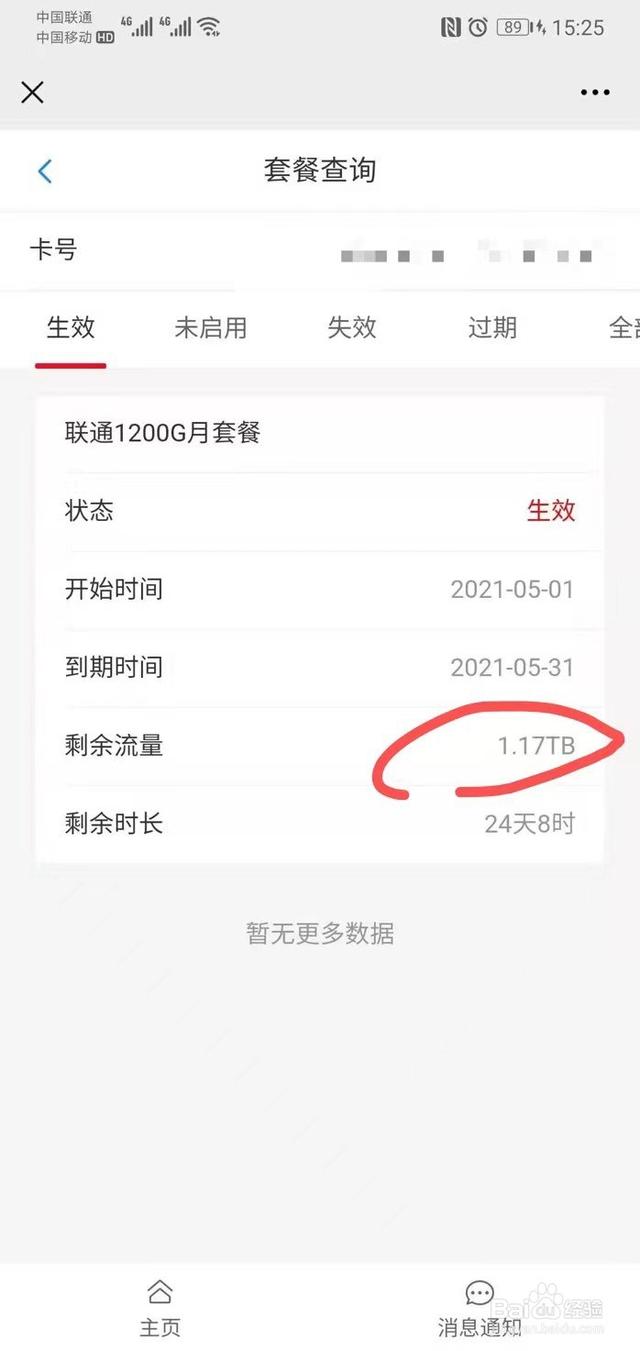Viewport: 640px width, 1351px height.
Task: Go to 主页 in the bottom bar
Action: click(x=159, y=1308)
